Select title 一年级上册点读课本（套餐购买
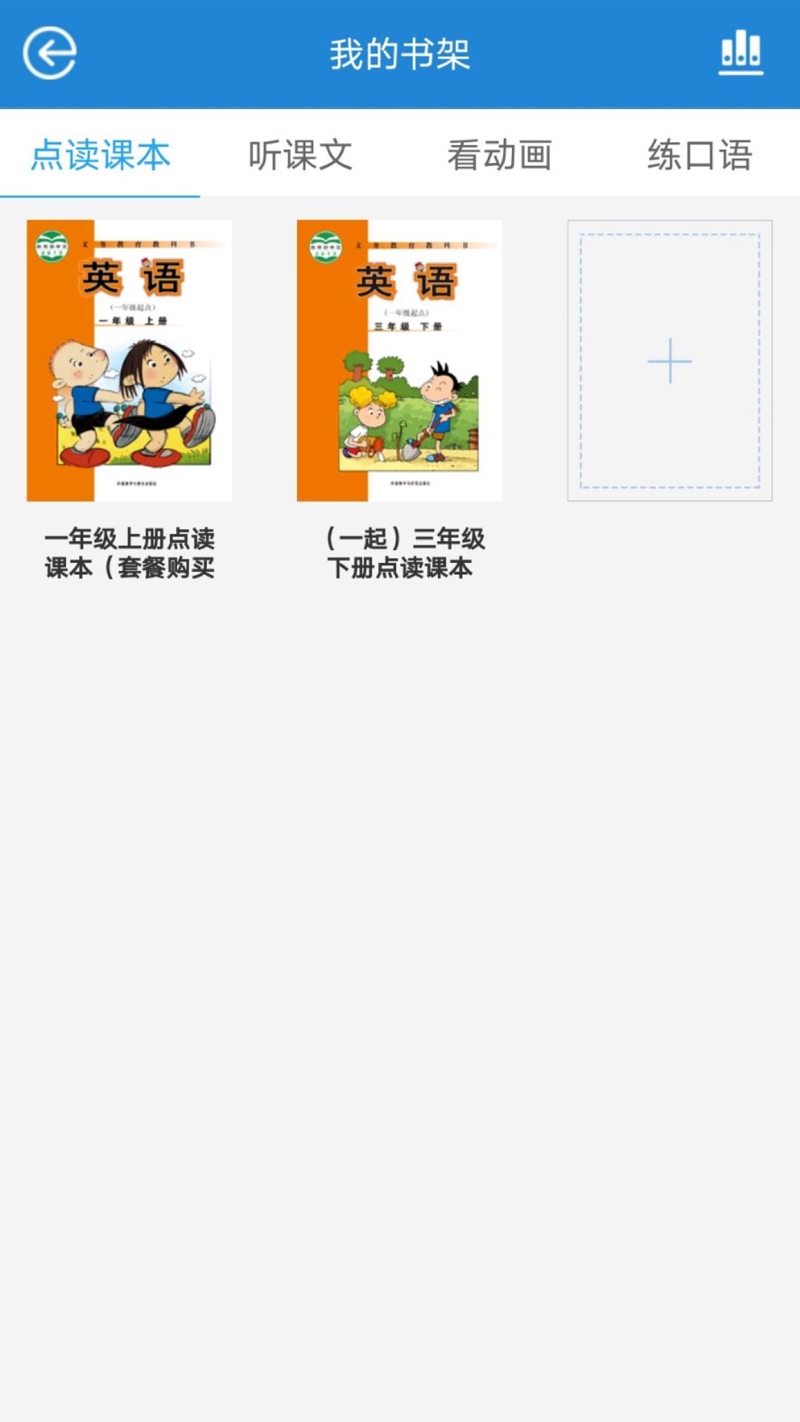 click(129, 553)
